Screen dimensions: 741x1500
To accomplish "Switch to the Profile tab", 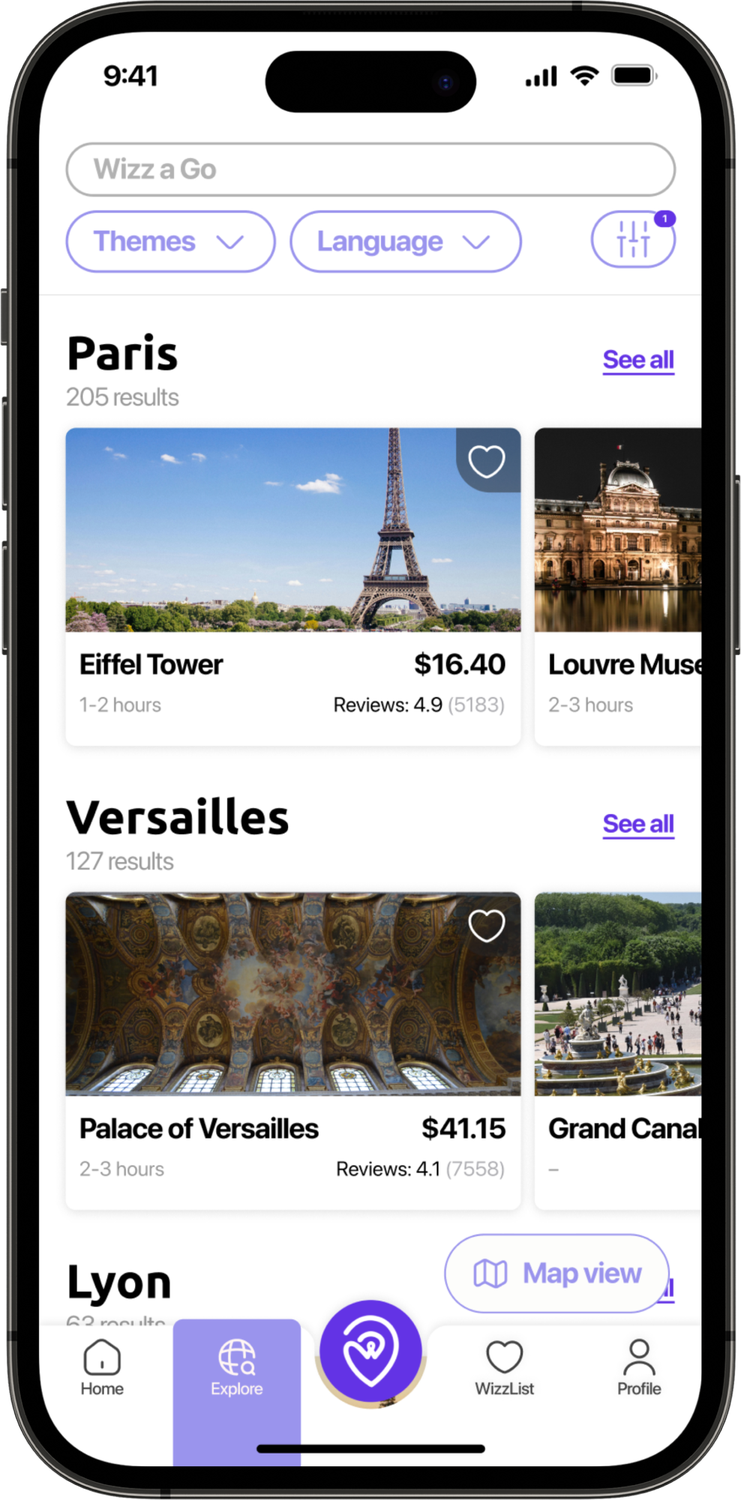I will 638,1369.
